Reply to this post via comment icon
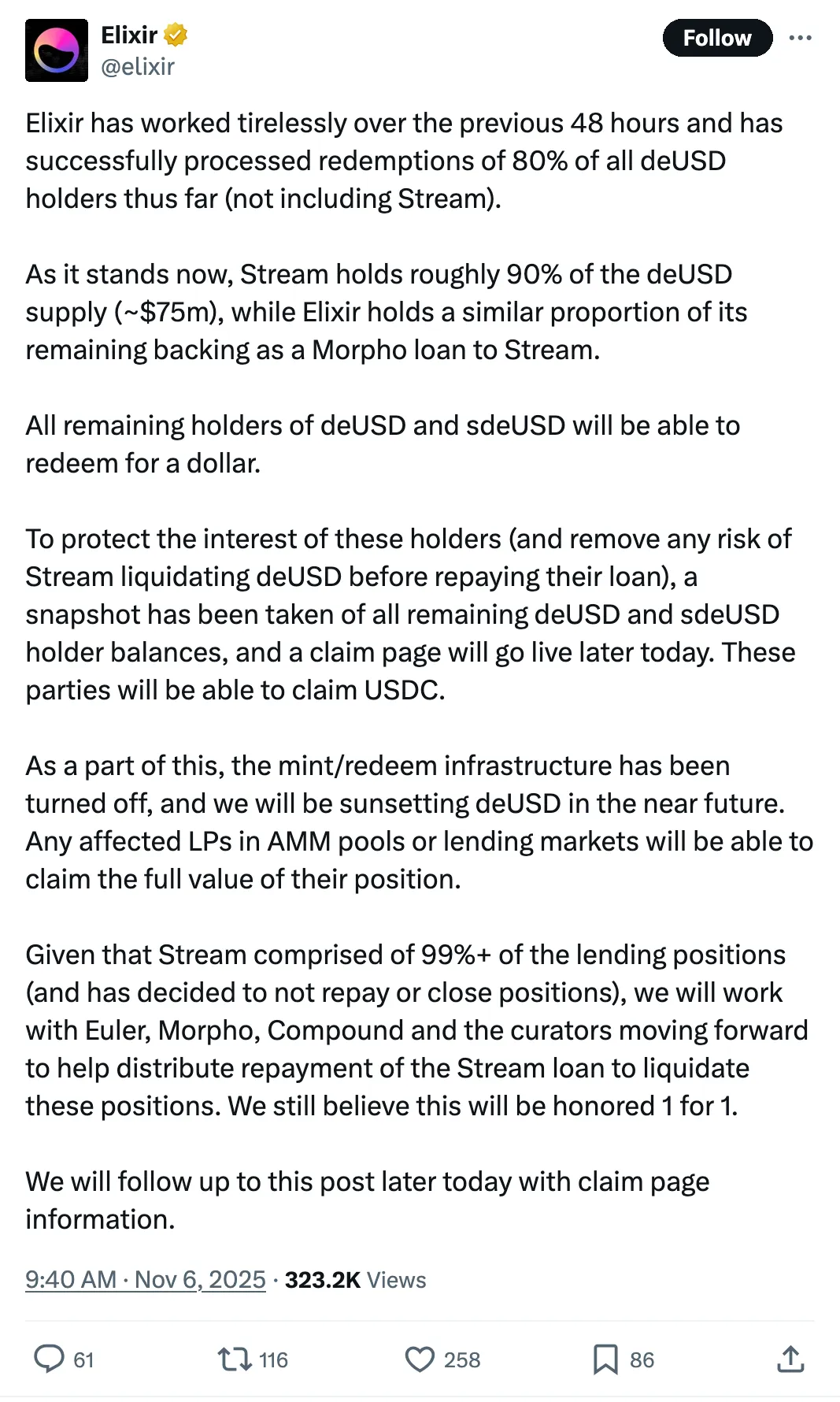 pos(50,1359)
